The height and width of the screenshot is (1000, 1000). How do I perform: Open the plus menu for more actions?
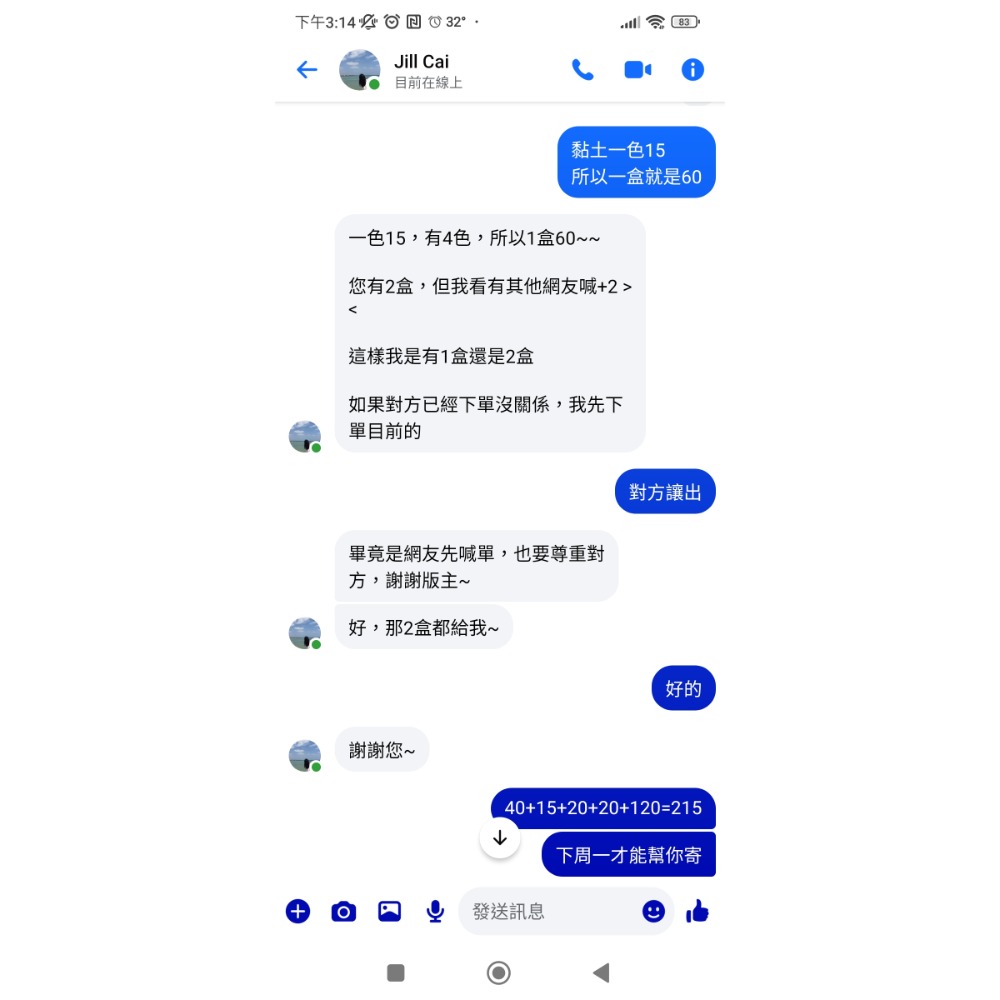[x=298, y=911]
